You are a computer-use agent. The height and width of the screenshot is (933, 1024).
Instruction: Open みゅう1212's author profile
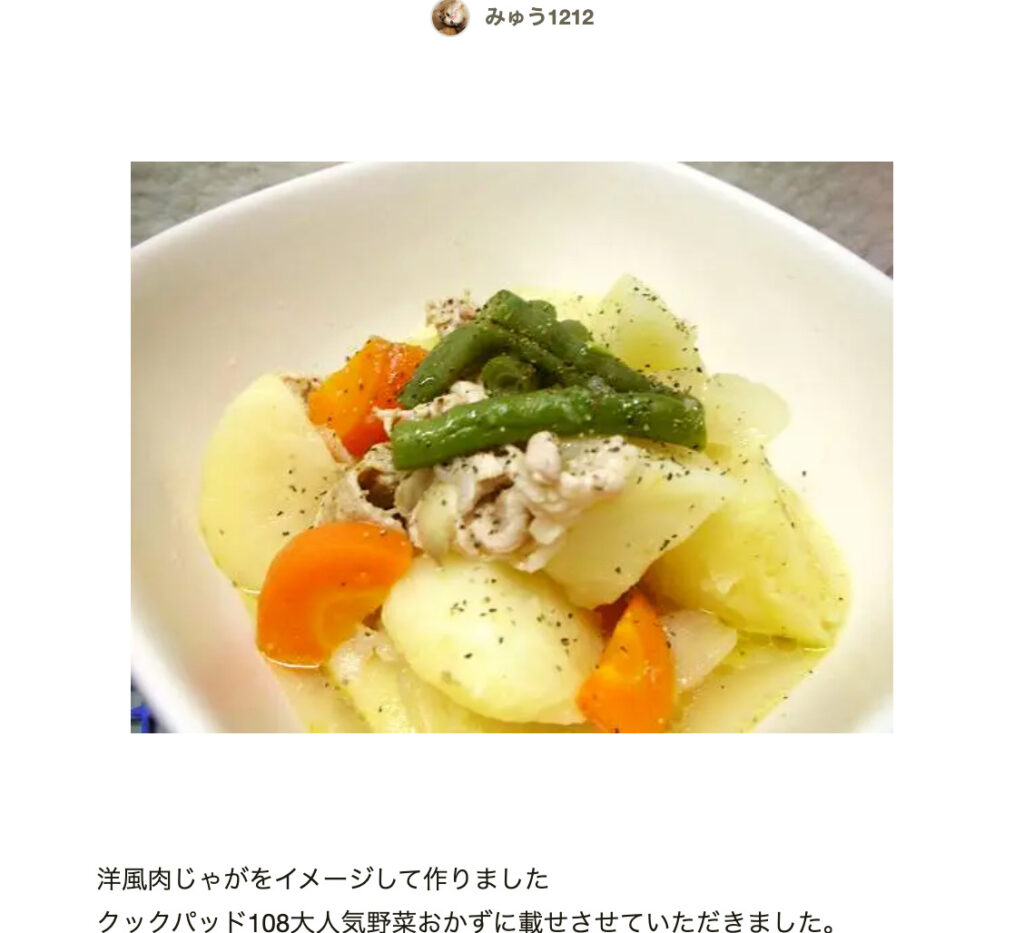(x=538, y=17)
